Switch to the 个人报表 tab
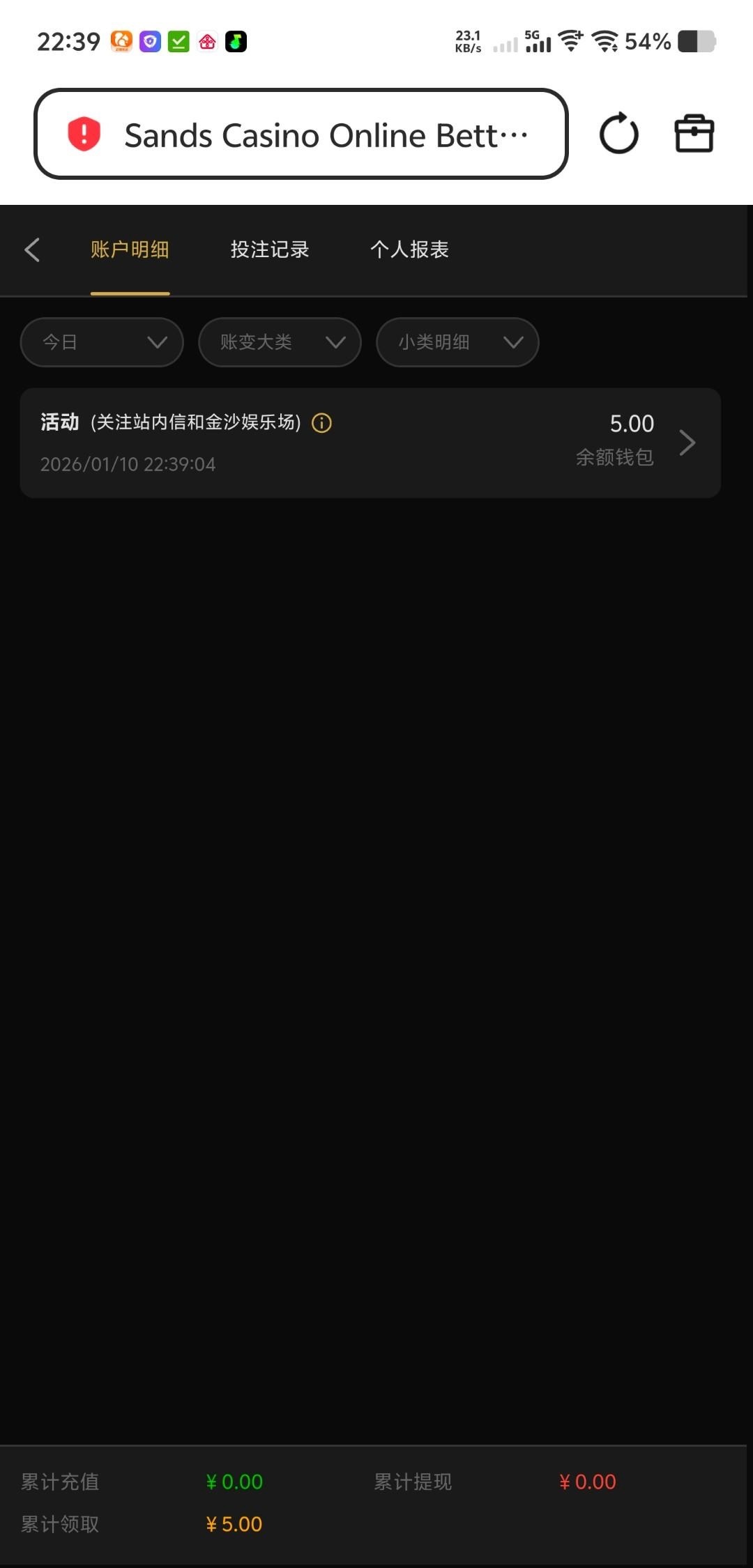This screenshot has width=753, height=1568. point(409,249)
